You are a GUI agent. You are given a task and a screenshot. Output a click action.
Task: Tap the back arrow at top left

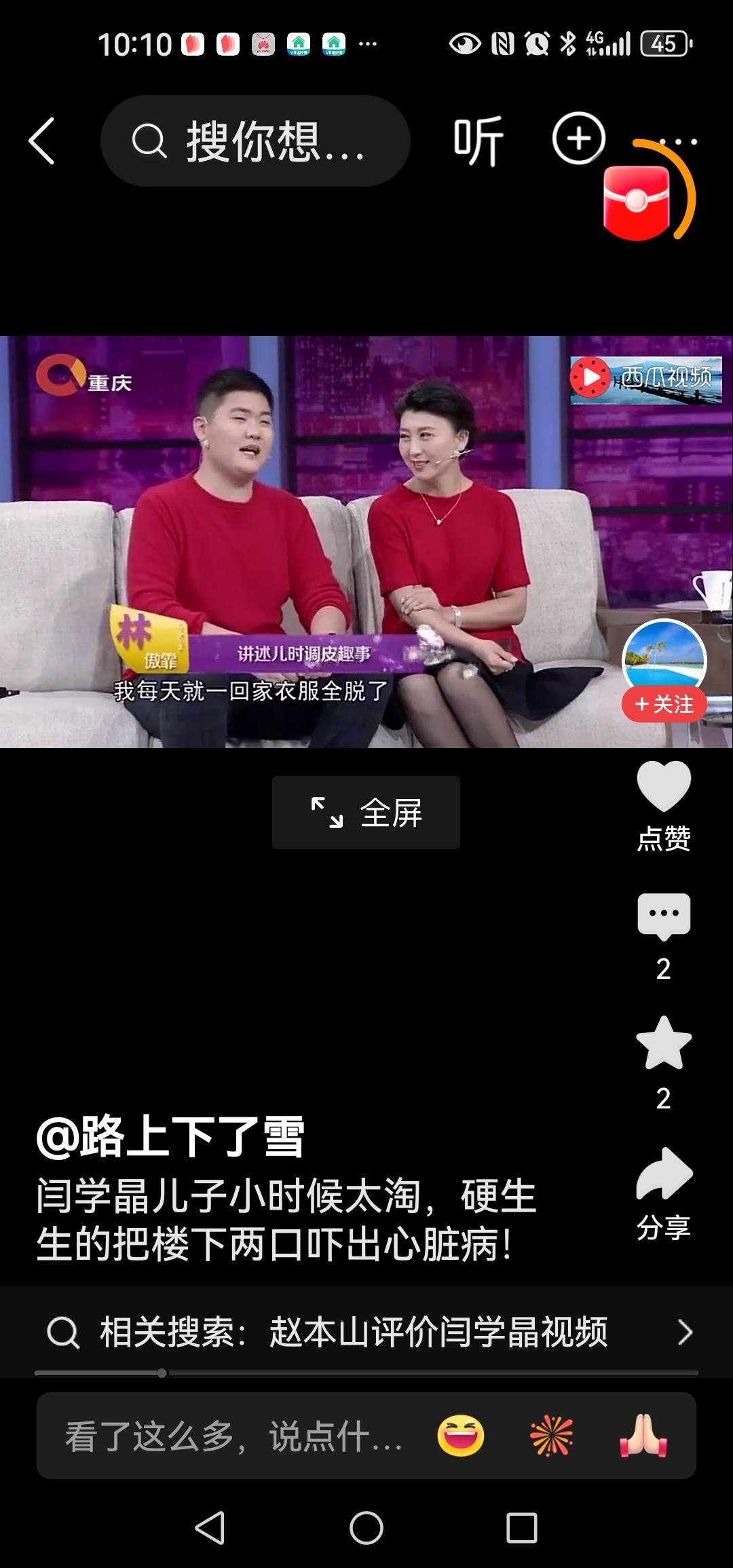tap(43, 139)
